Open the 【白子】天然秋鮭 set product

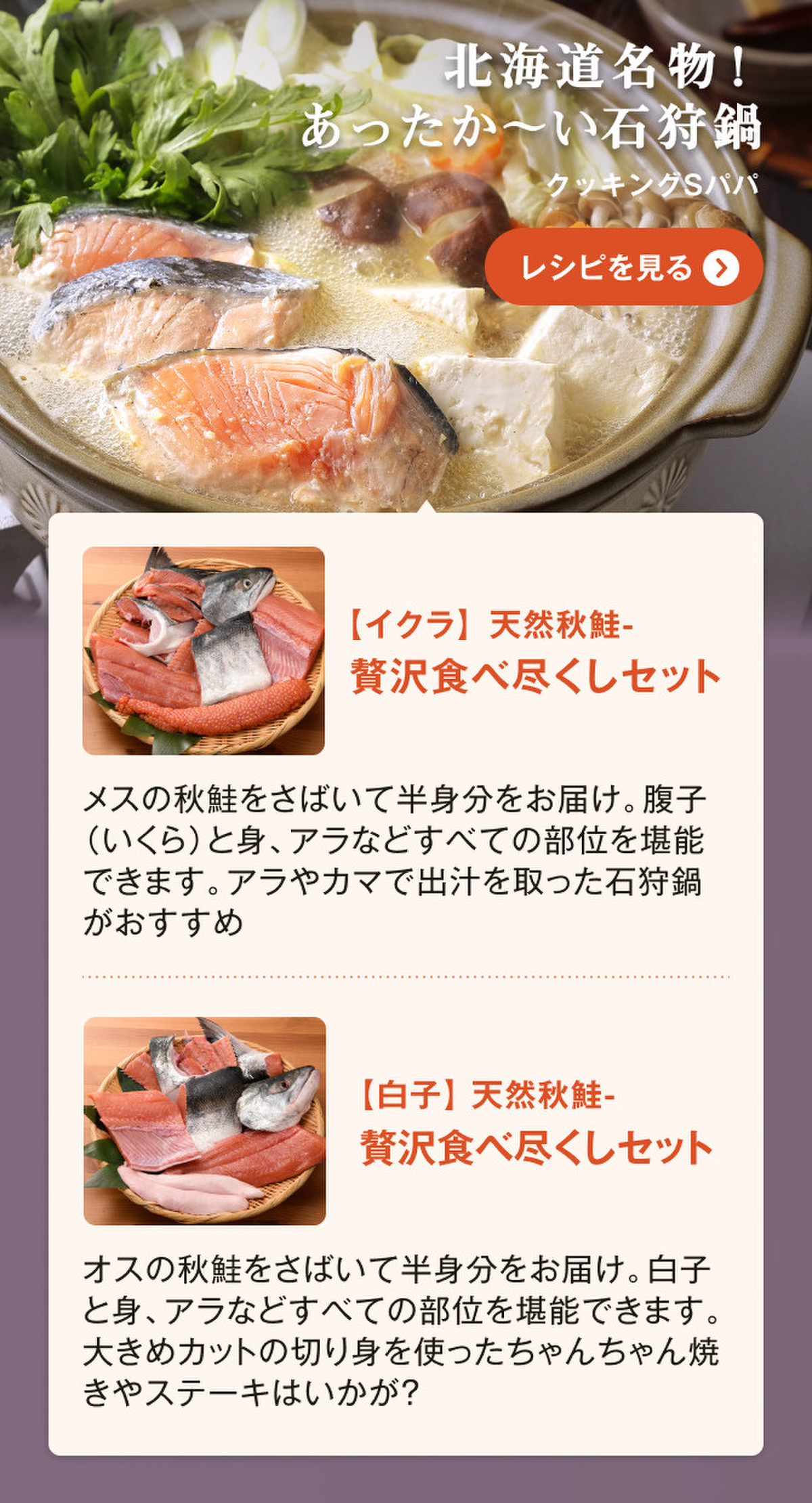click(x=535, y=1123)
